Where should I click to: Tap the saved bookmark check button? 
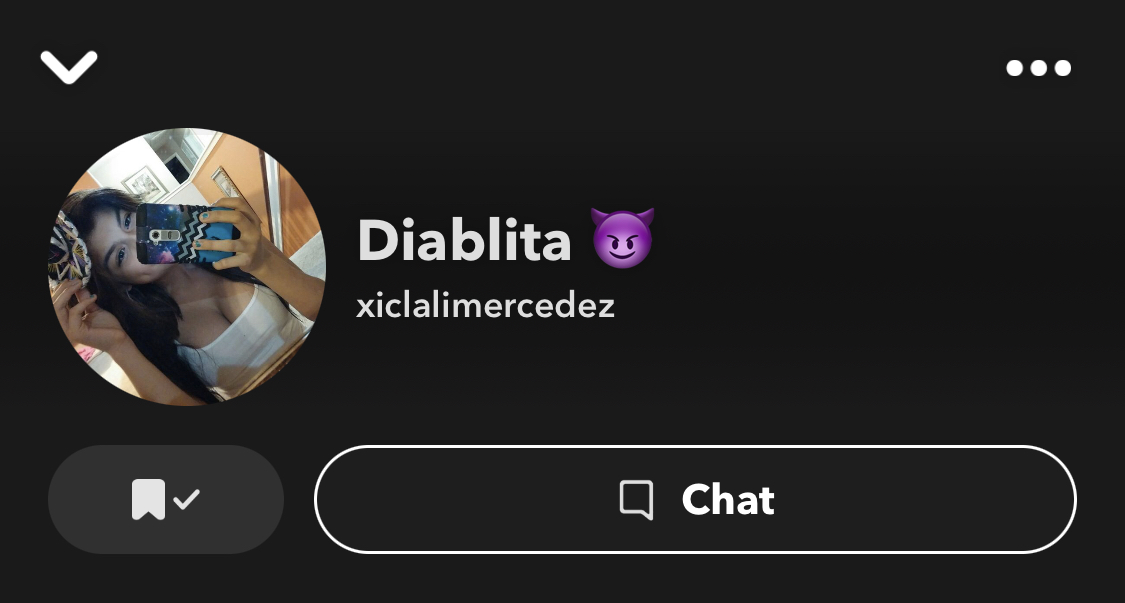click(x=166, y=499)
